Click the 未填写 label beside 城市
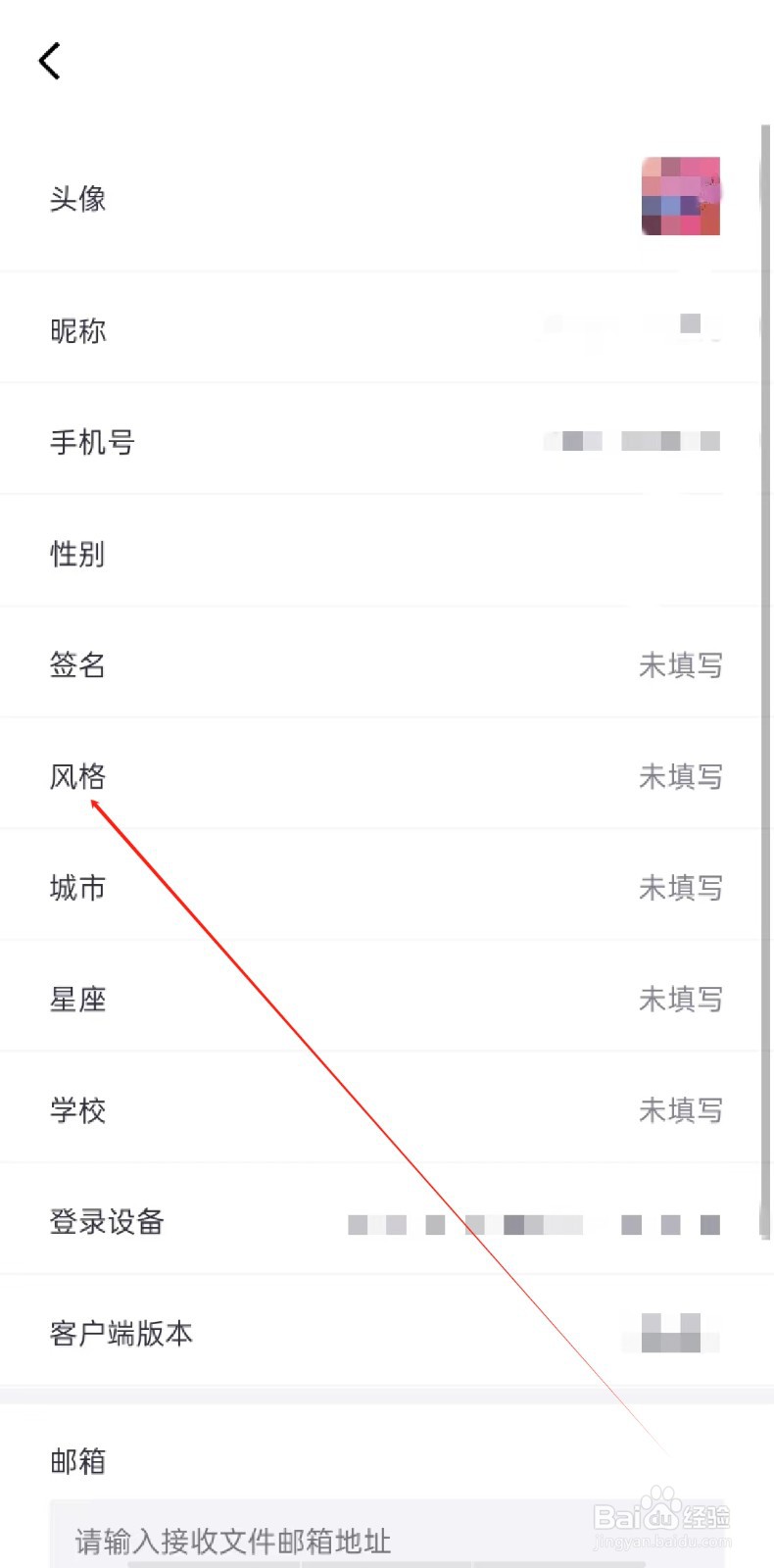This screenshot has width=774, height=1568. tap(681, 887)
